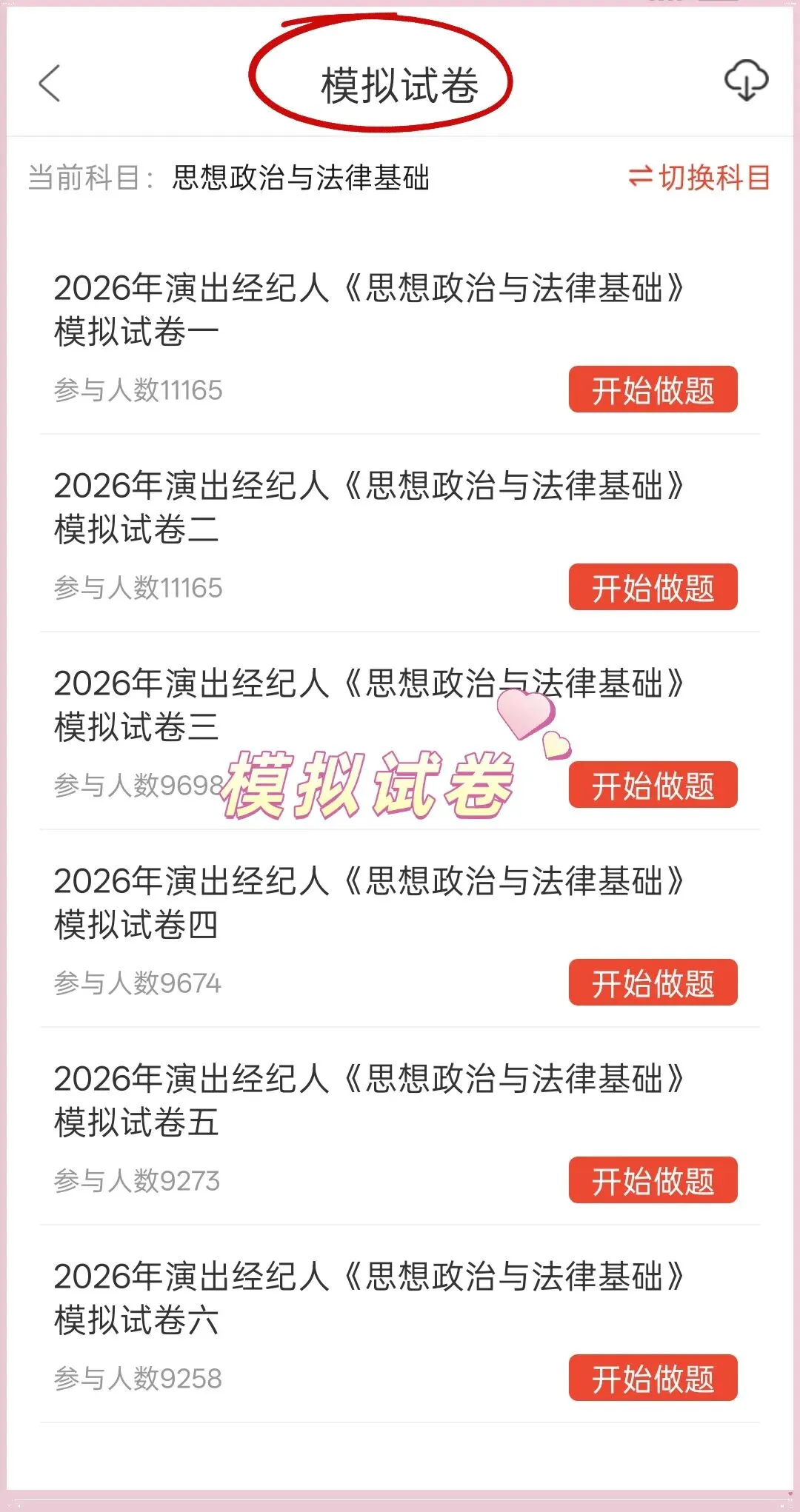Tap 开始做题 for 模拟试卷三
The width and height of the screenshot is (800, 1512).
pyautogui.click(x=653, y=785)
